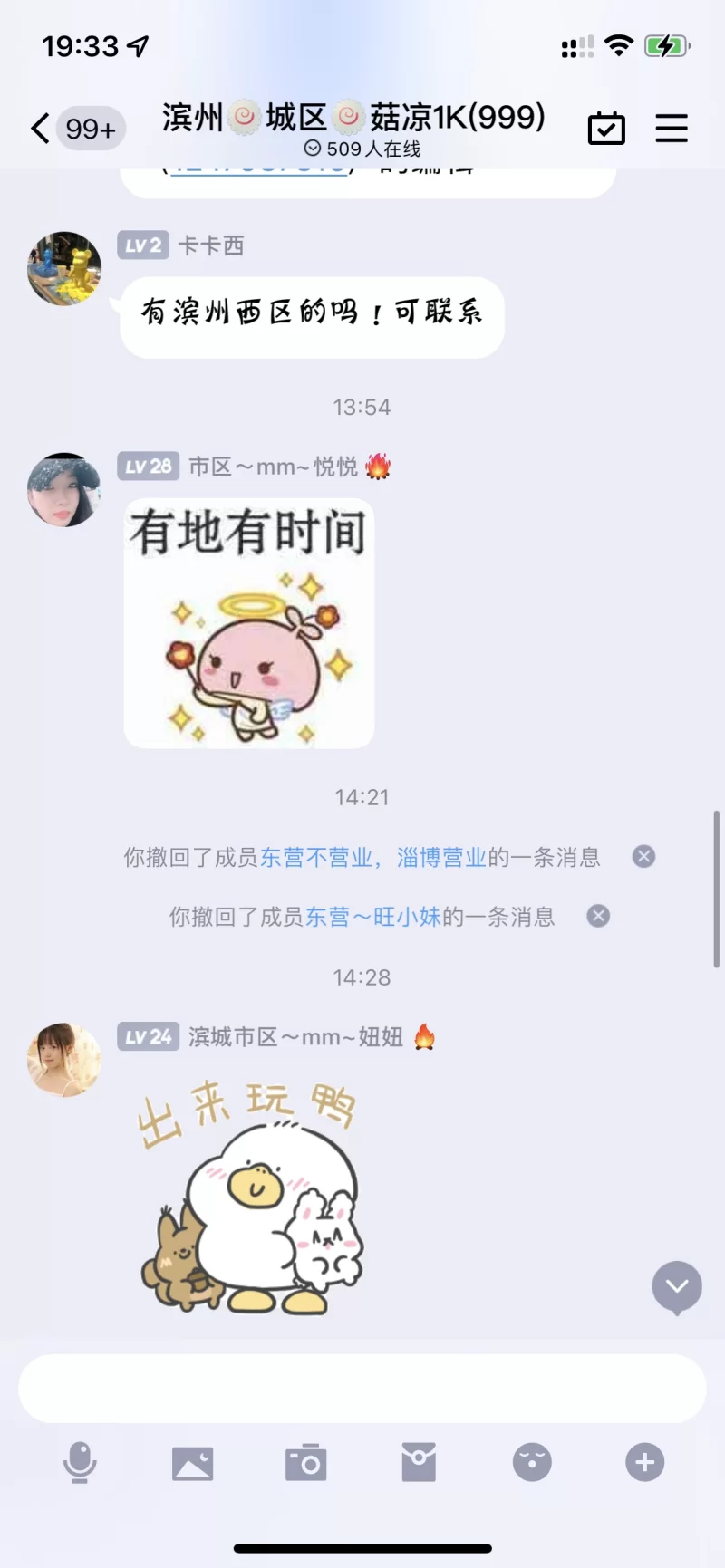Dismiss the 东营不营业 recall notice

(x=643, y=856)
